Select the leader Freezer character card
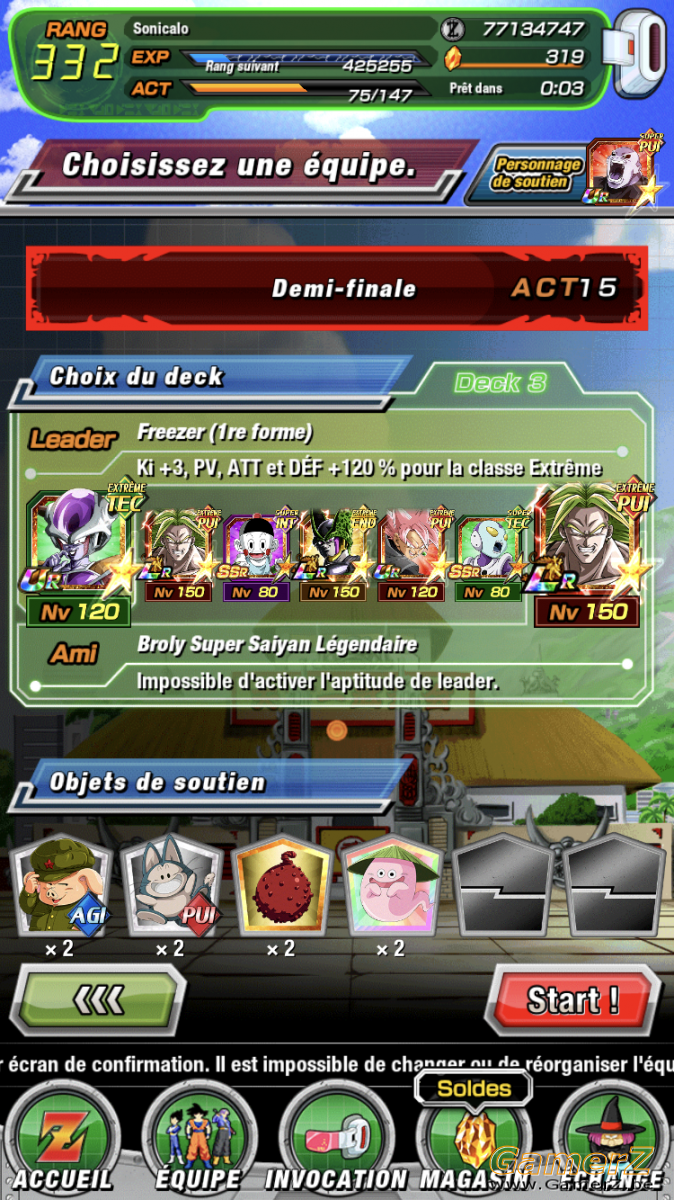Viewport: 674px width, 1200px height. click(x=80, y=556)
